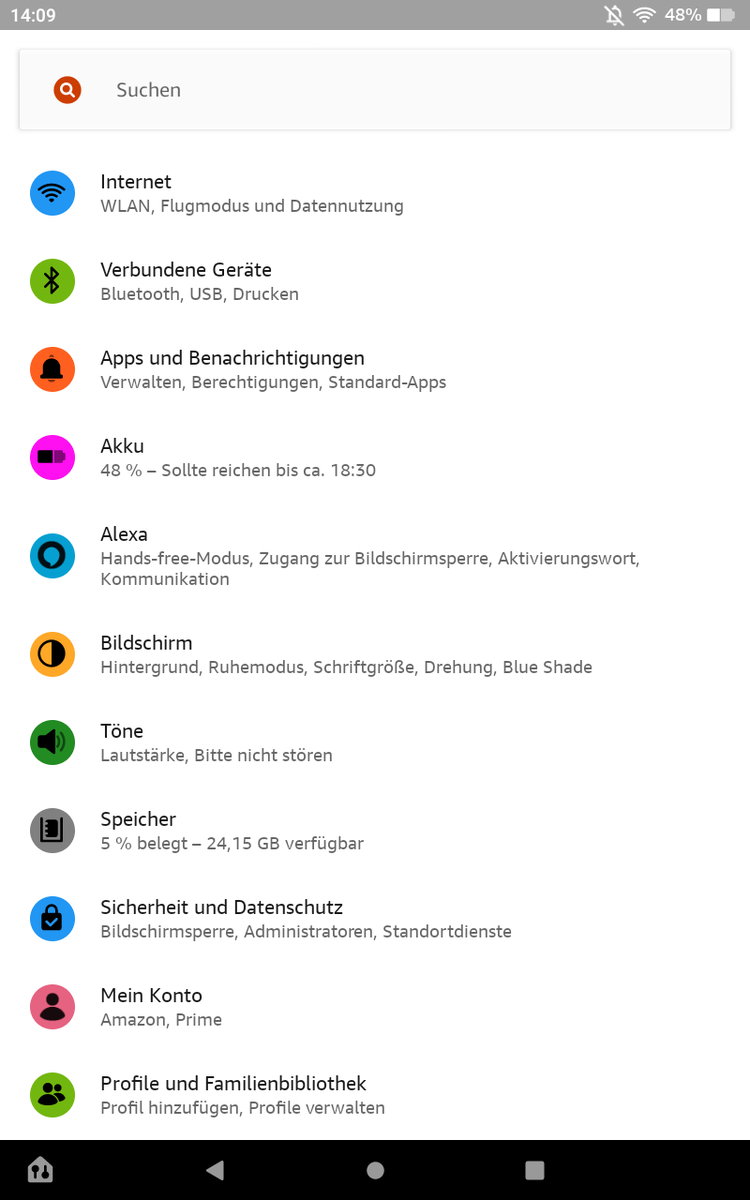This screenshot has width=750, height=1200.
Task: Tap the system back button
Action: coord(215,1170)
